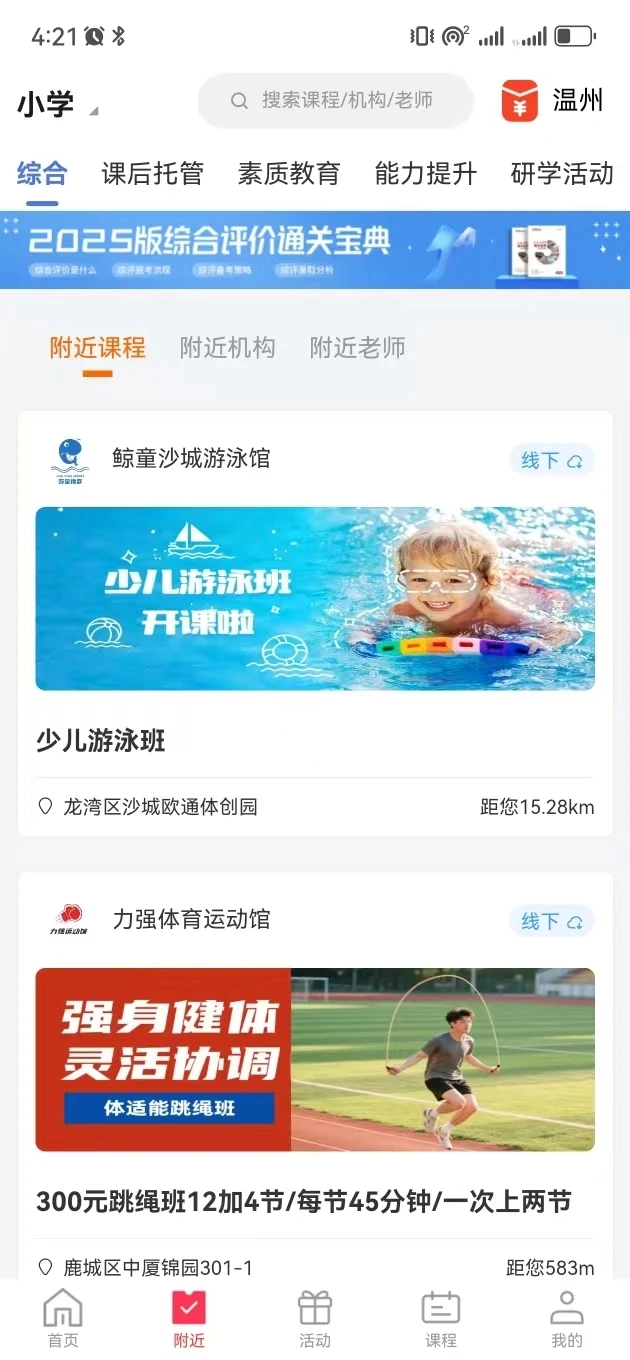
Task: Switch to 附近机构 list
Action: [227, 348]
